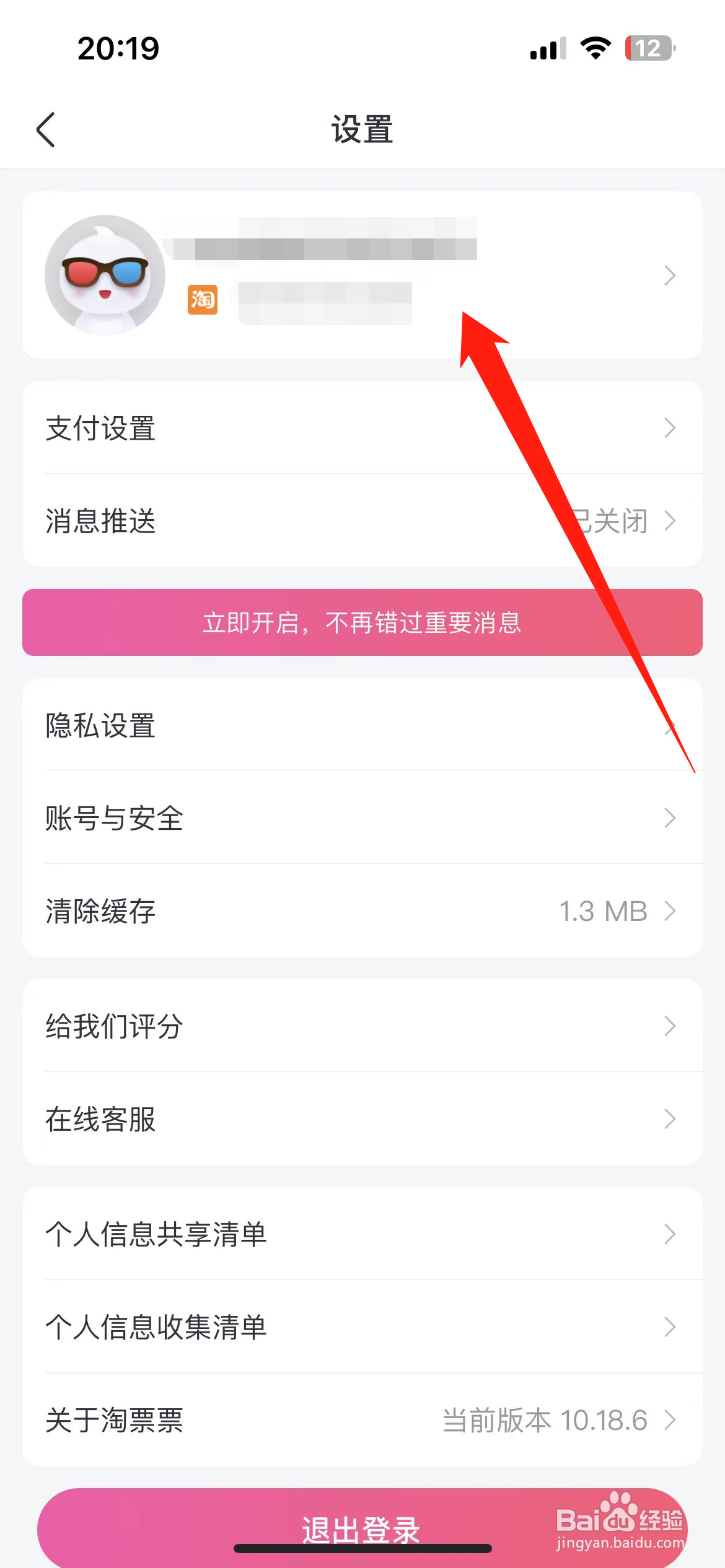Image resolution: width=725 pixels, height=1568 pixels.
Task: Click the Taobao badge on the profile avatar
Action: 203,298
